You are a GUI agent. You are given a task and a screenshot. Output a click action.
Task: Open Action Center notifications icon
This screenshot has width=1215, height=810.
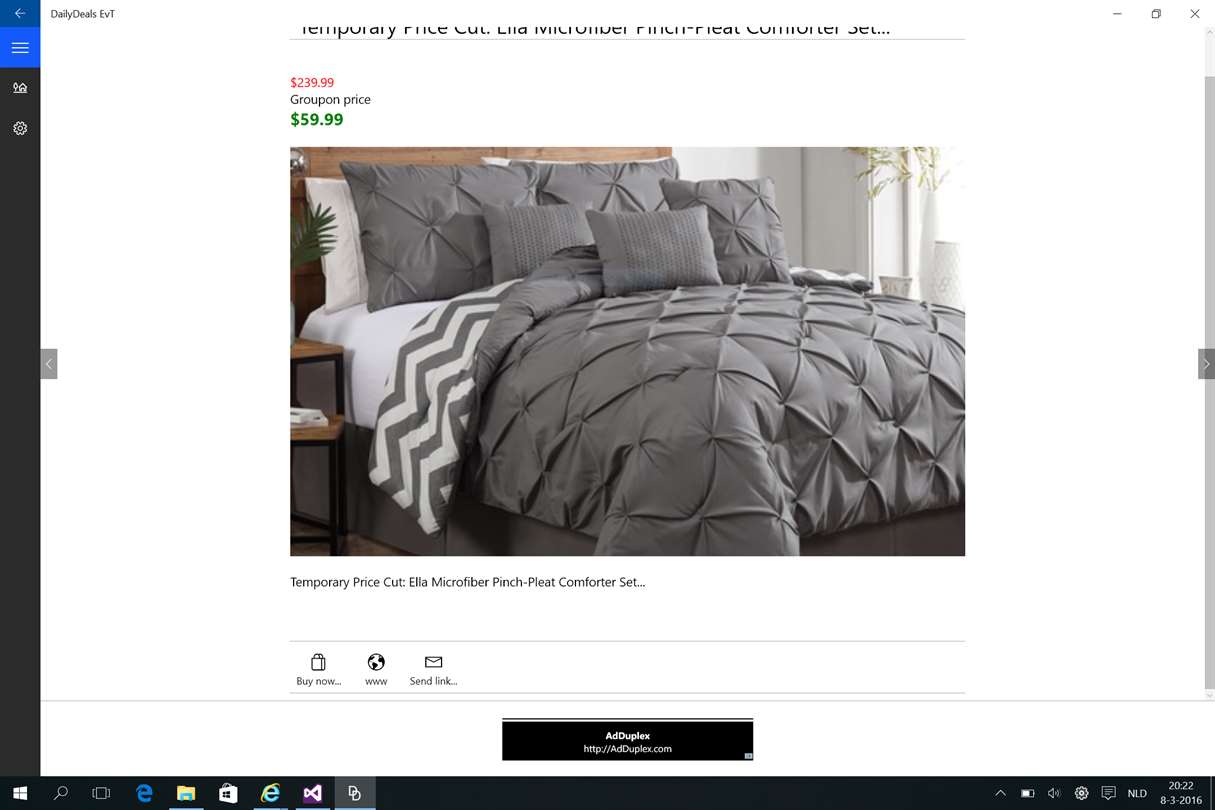point(1108,793)
